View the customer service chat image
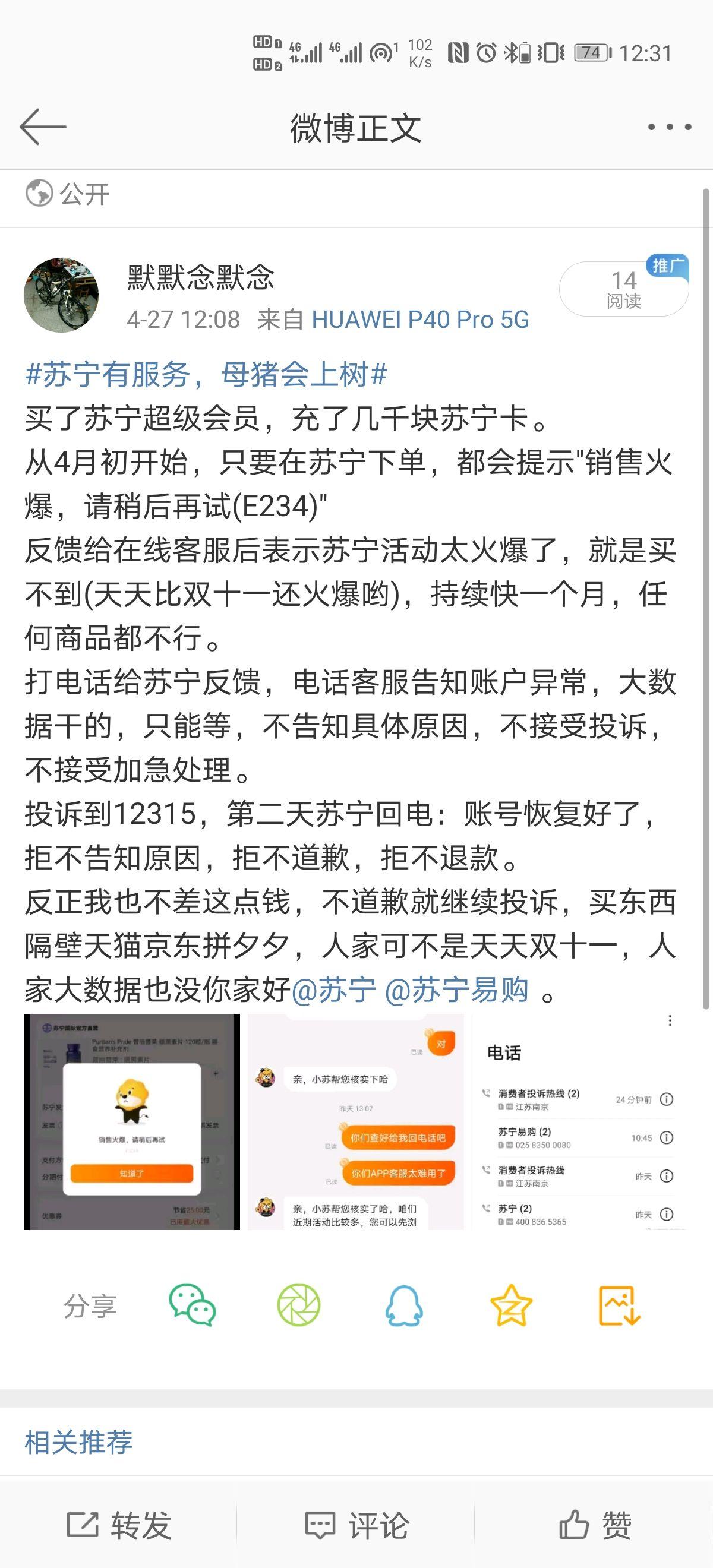Screen dimensions: 713x1568 coord(355,1121)
